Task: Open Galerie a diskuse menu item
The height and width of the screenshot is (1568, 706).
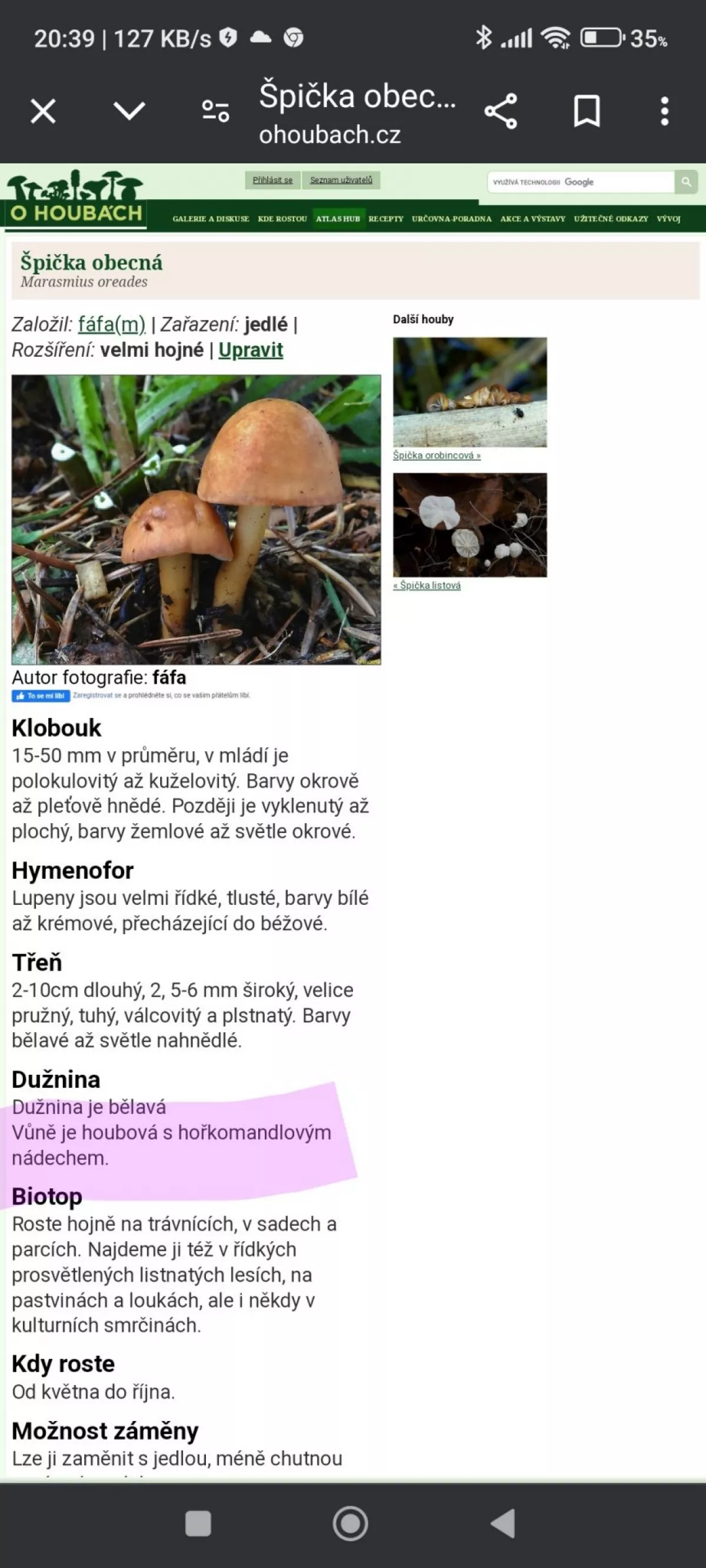Action: click(211, 219)
